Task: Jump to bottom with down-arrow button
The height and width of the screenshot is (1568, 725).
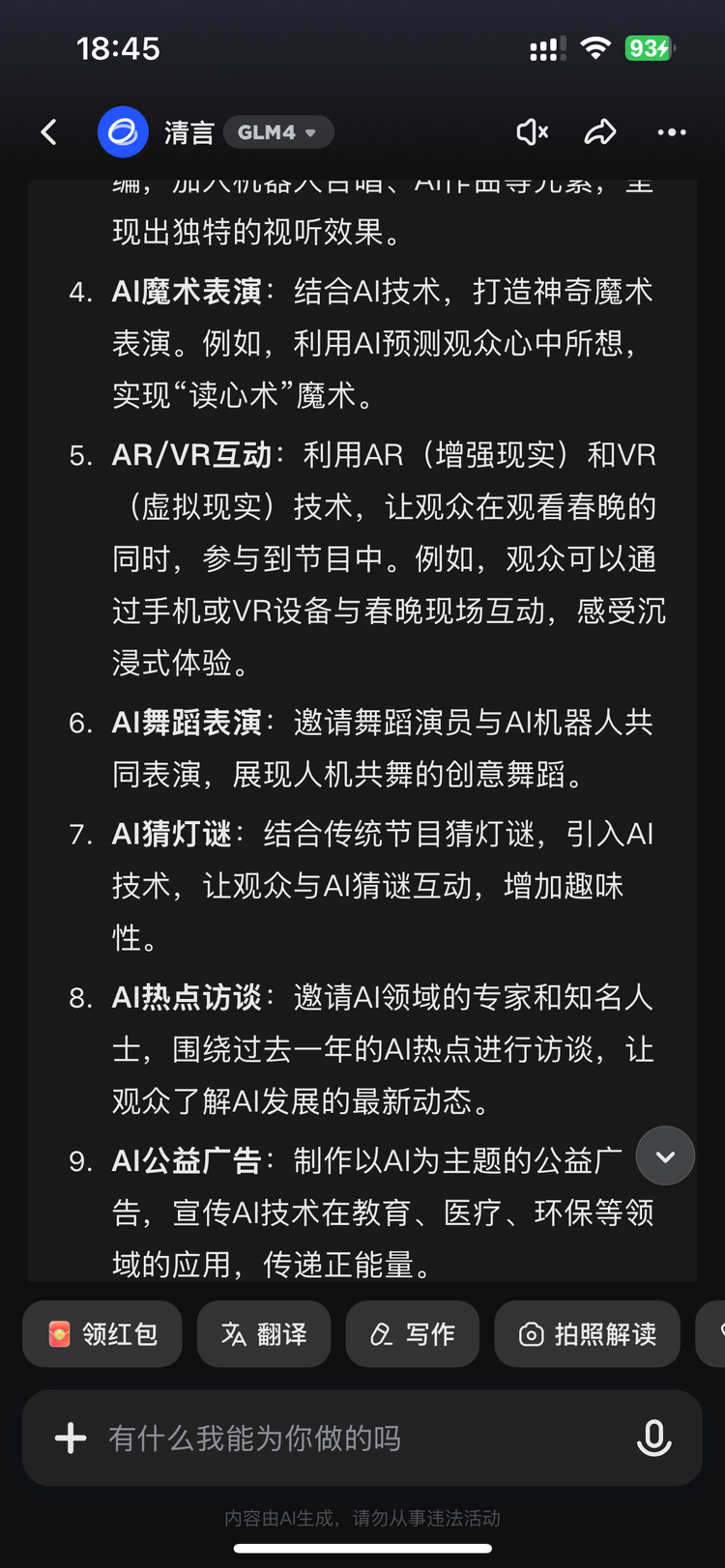Action: click(x=665, y=1155)
